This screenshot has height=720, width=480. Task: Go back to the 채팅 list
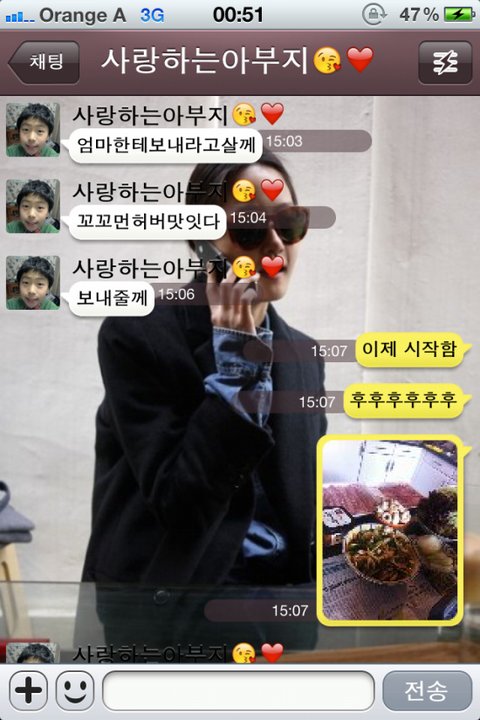(x=44, y=62)
